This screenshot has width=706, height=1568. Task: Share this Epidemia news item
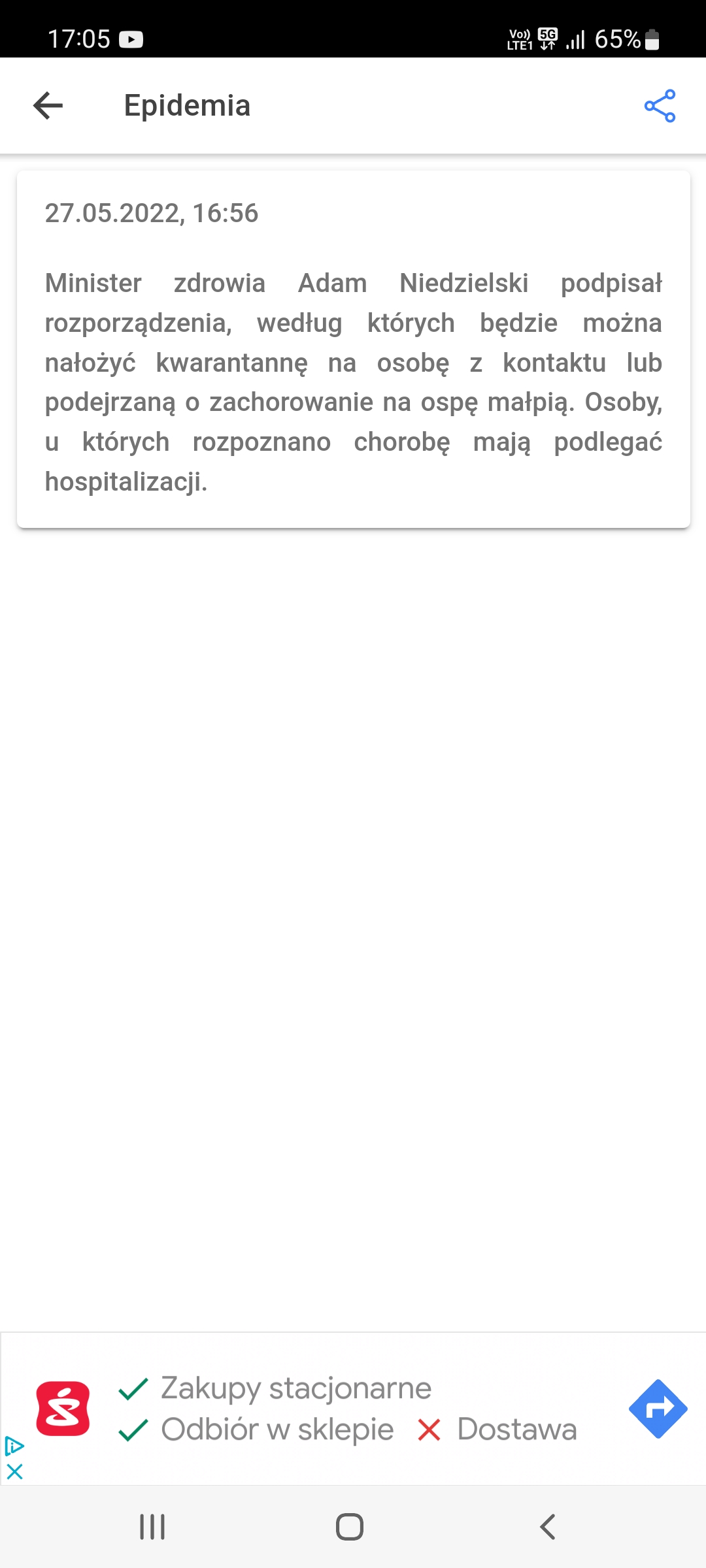pos(660,106)
